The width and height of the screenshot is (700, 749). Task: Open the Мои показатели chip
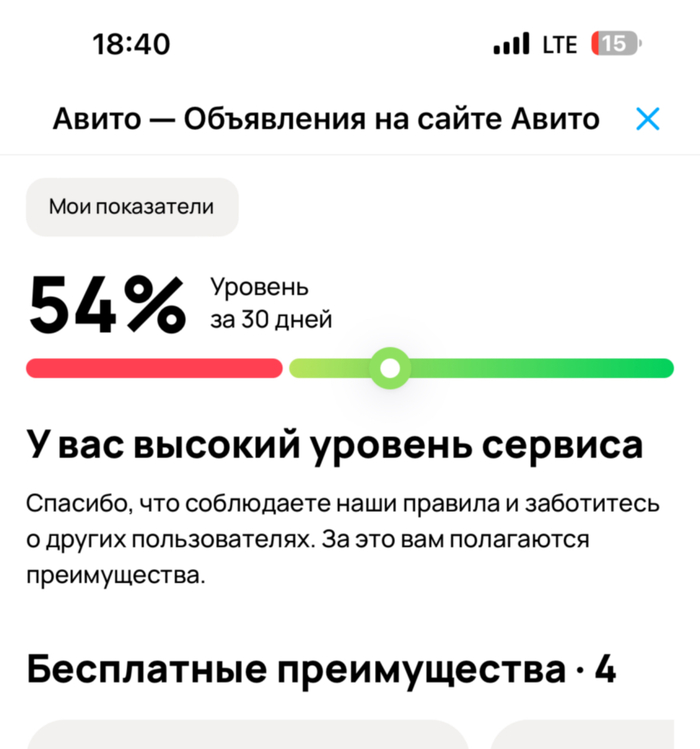[x=132, y=207]
